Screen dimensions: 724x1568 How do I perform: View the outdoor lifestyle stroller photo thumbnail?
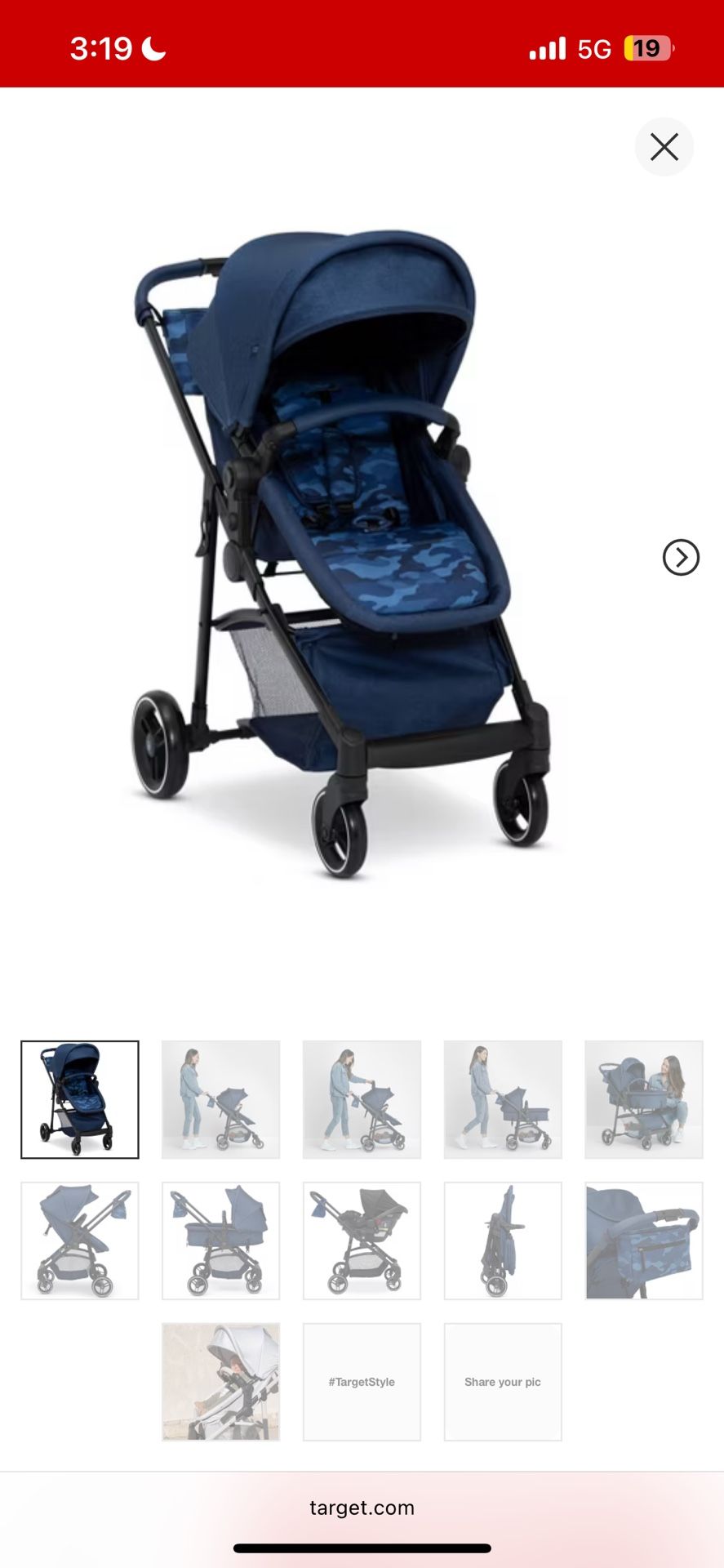click(220, 1382)
